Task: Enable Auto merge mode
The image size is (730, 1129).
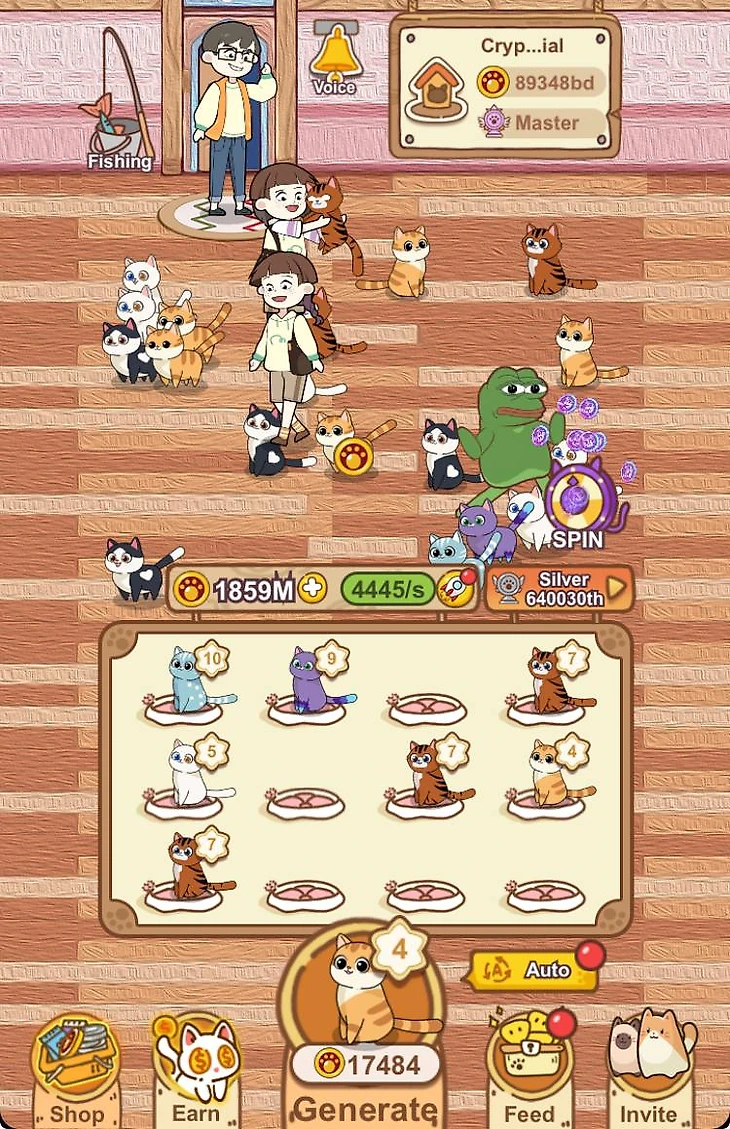Action: click(535, 970)
